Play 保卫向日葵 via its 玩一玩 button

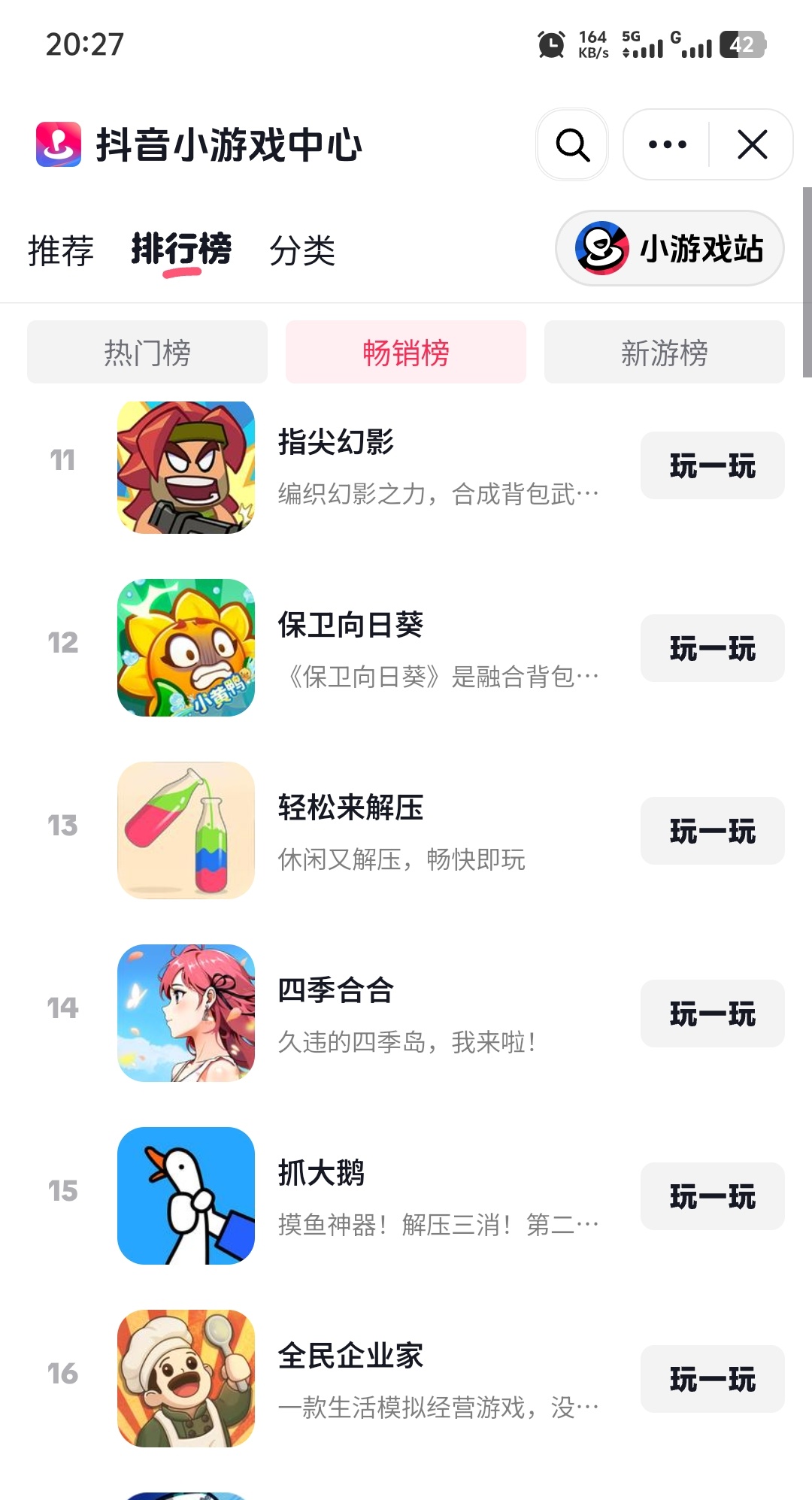click(x=712, y=648)
